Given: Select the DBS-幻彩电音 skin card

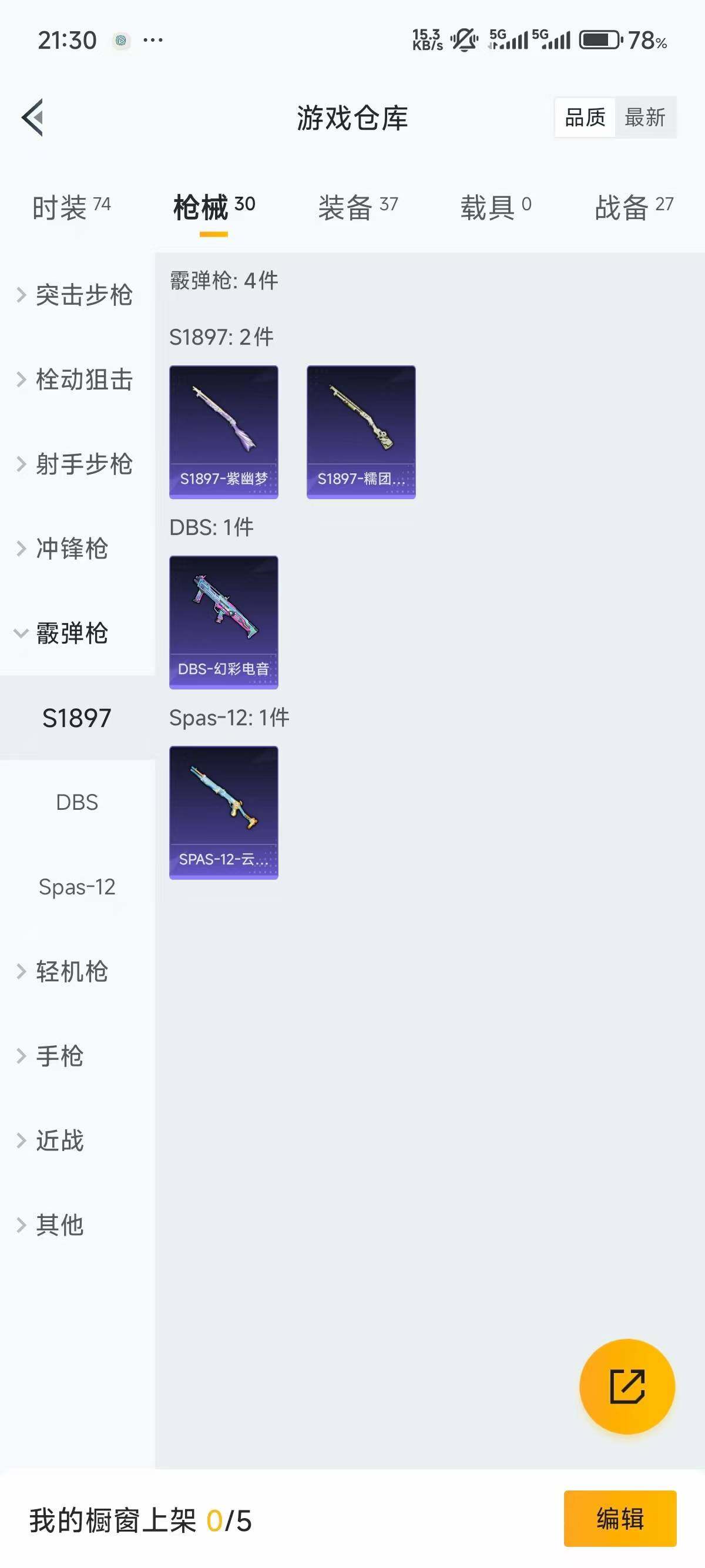Looking at the screenshot, I should [x=223, y=622].
